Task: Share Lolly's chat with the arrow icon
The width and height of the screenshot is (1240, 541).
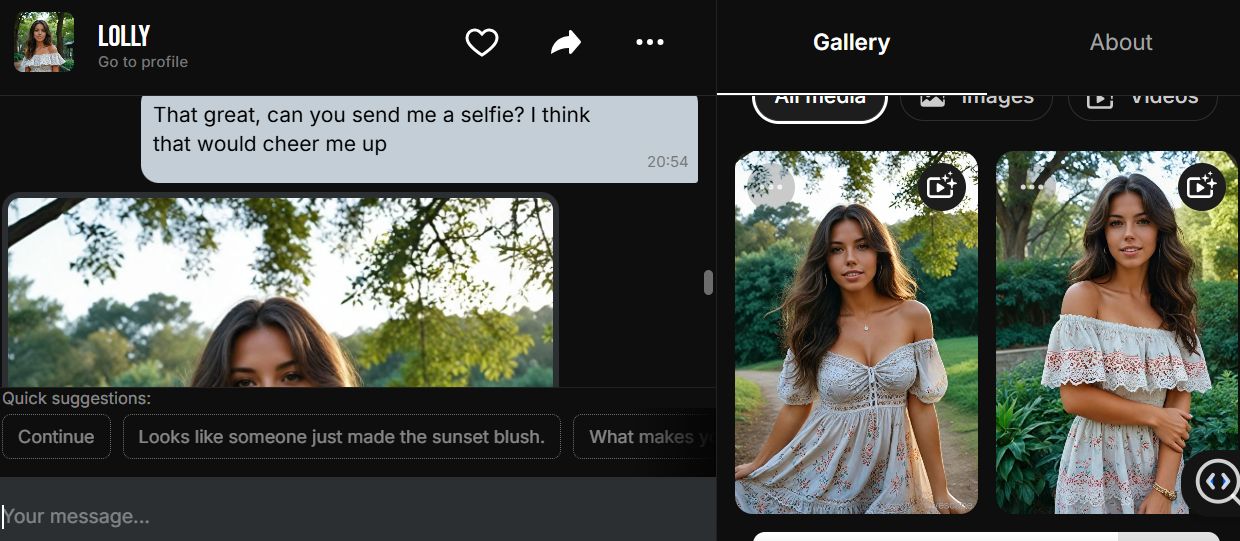Action: 566,42
